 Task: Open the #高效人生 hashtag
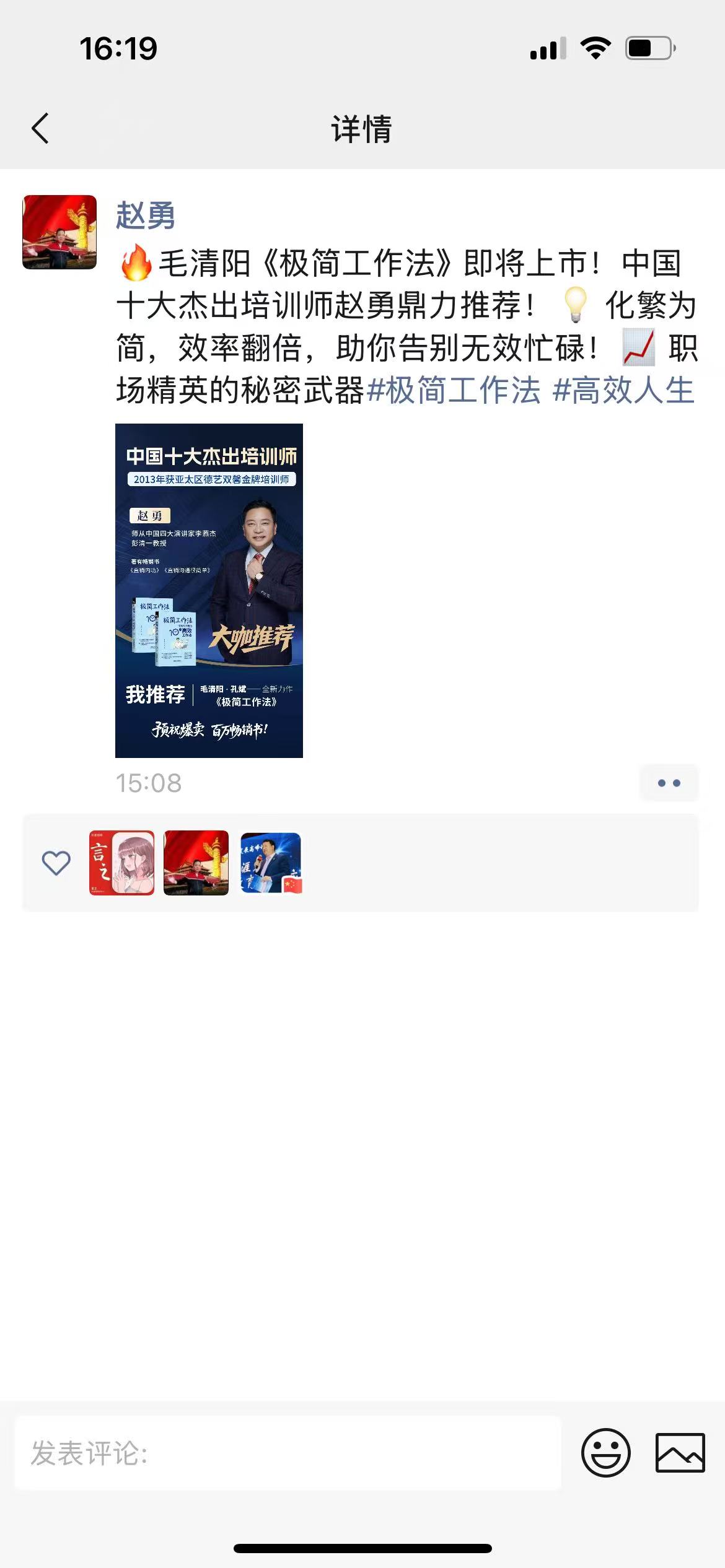[x=623, y=391]
